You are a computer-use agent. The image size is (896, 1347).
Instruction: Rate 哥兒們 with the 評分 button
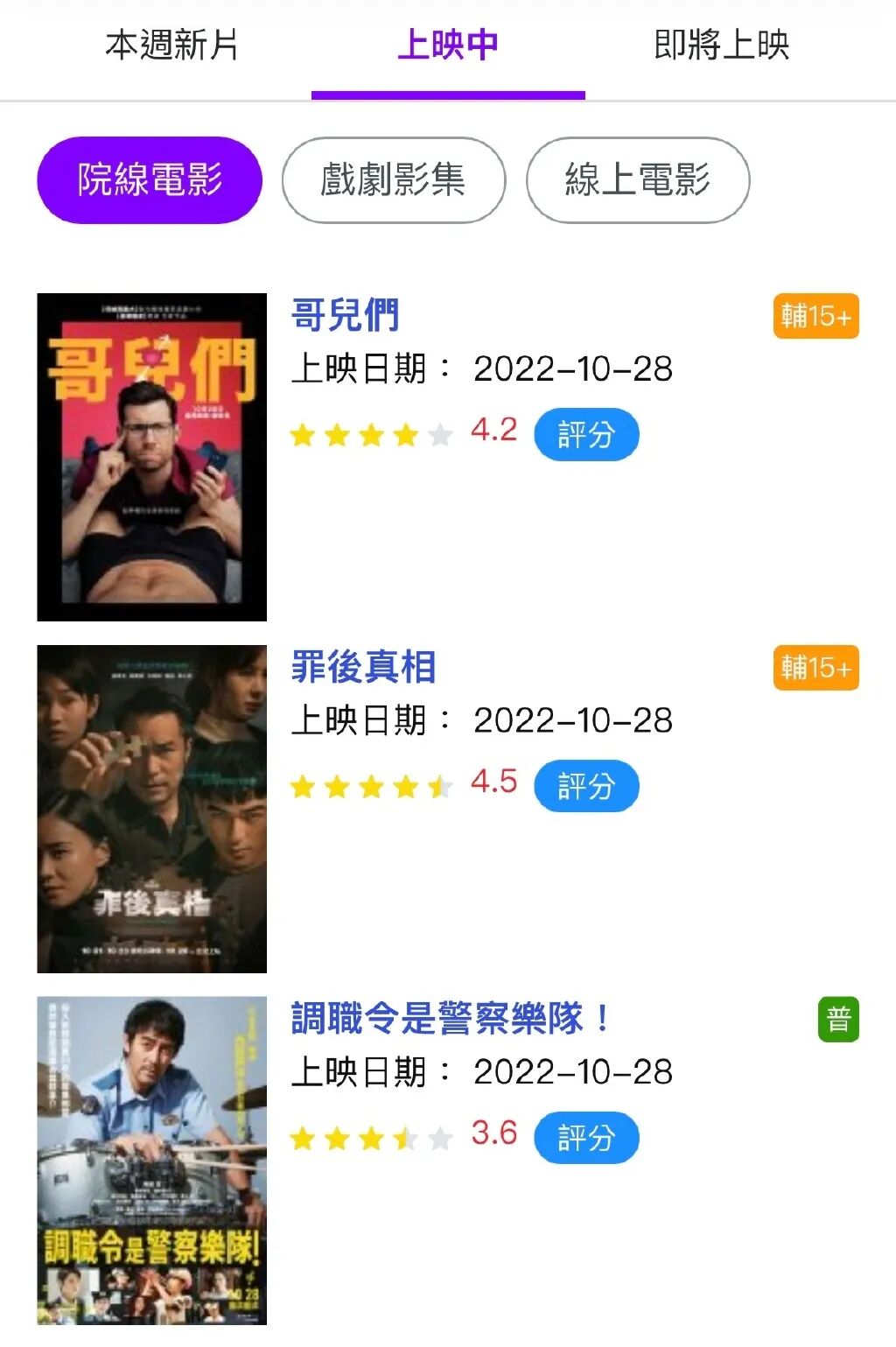(586, 434)
